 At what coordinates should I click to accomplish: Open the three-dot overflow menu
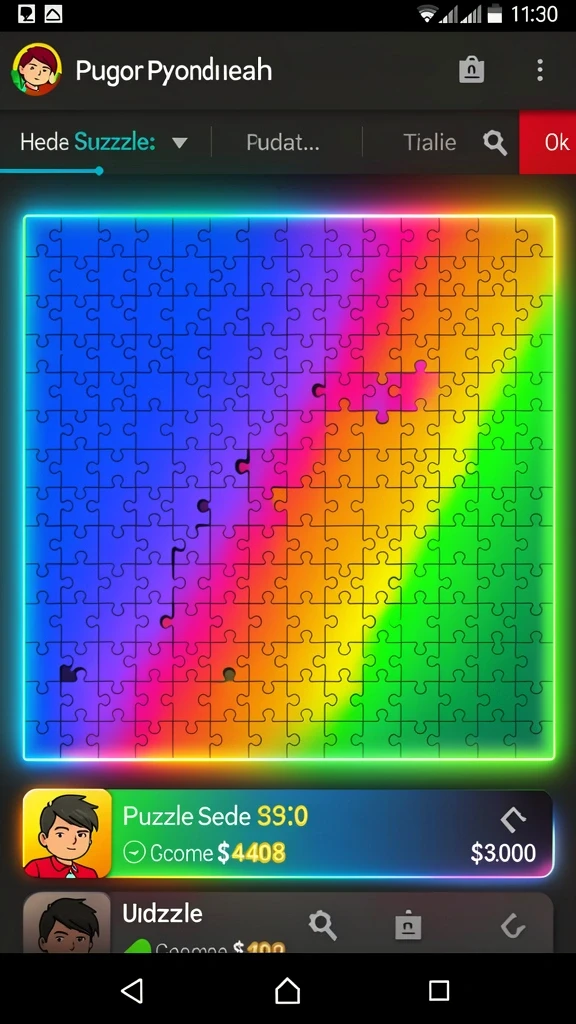point(539,70)
